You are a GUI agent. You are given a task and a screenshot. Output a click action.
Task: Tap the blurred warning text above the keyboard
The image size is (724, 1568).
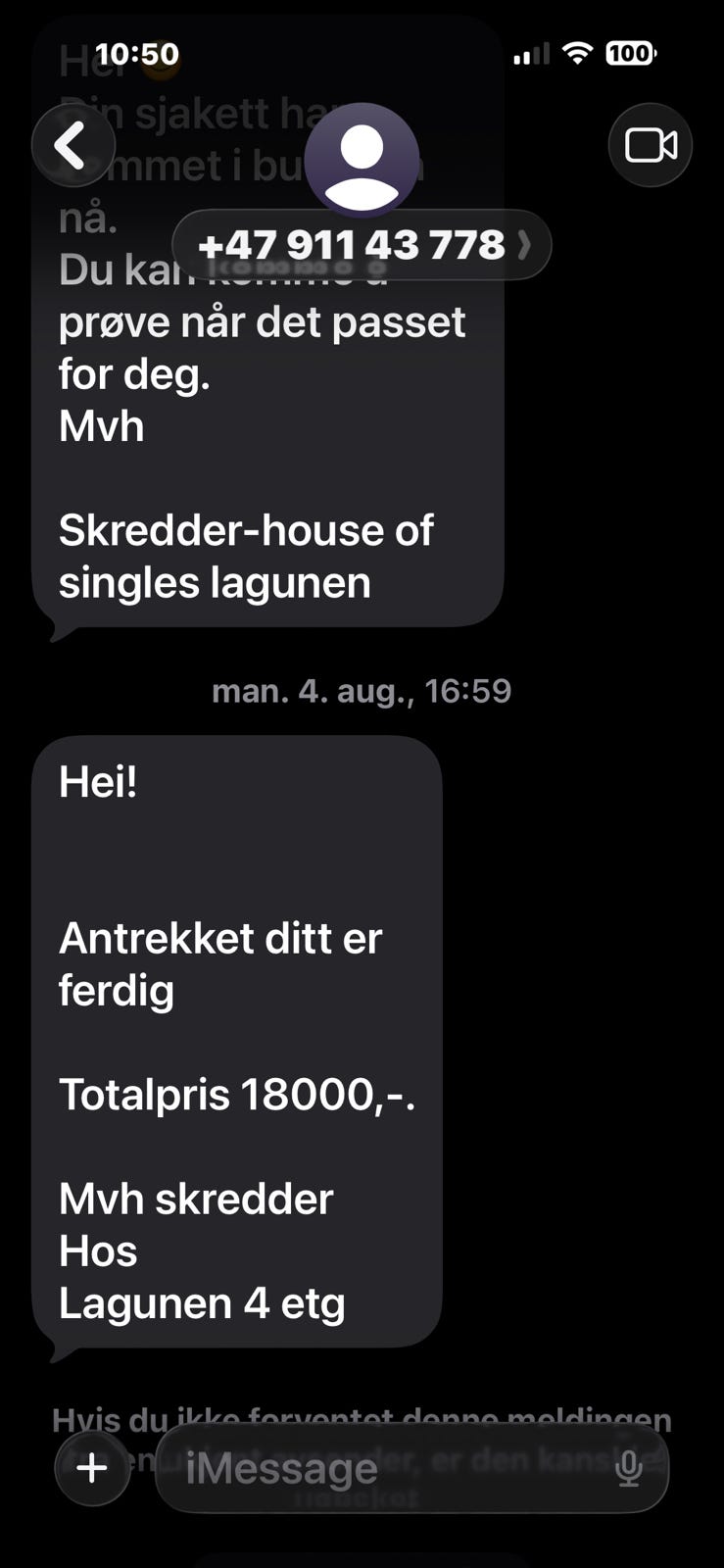coord(362,1418)
